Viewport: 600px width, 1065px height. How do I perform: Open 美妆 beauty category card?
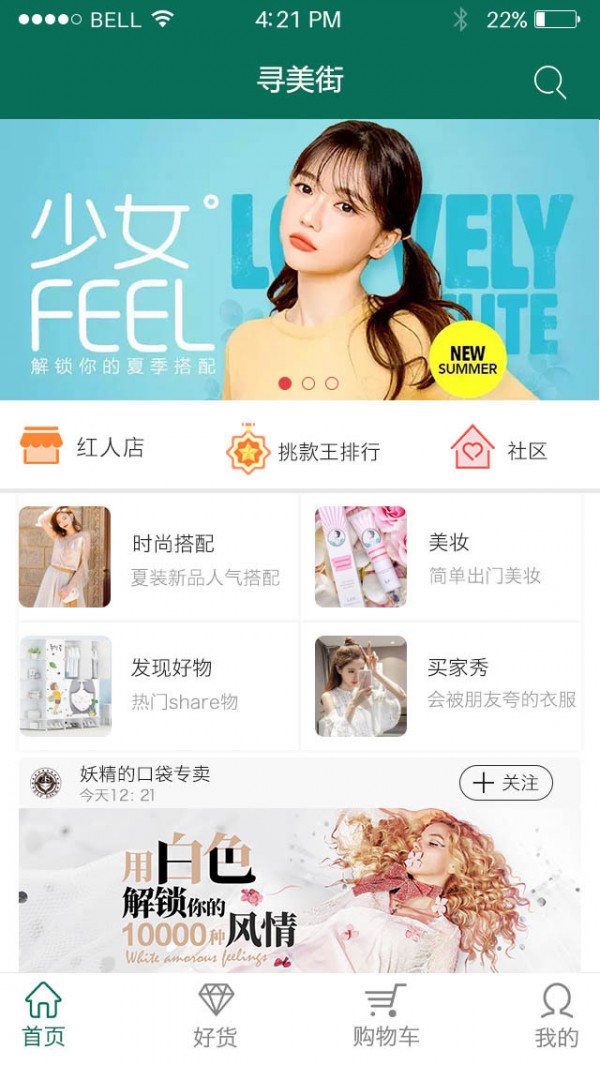445,557
